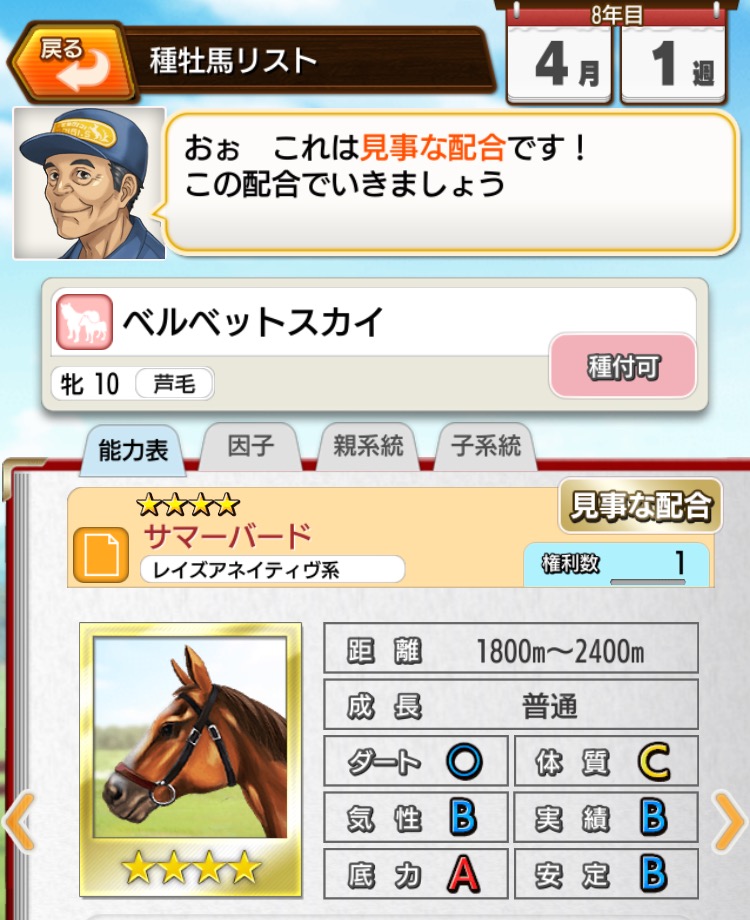Image resolution: width=750 pixels, height=920 pixels.
Task: Tap the 種付可 button
Action: [x=623, y=367]
